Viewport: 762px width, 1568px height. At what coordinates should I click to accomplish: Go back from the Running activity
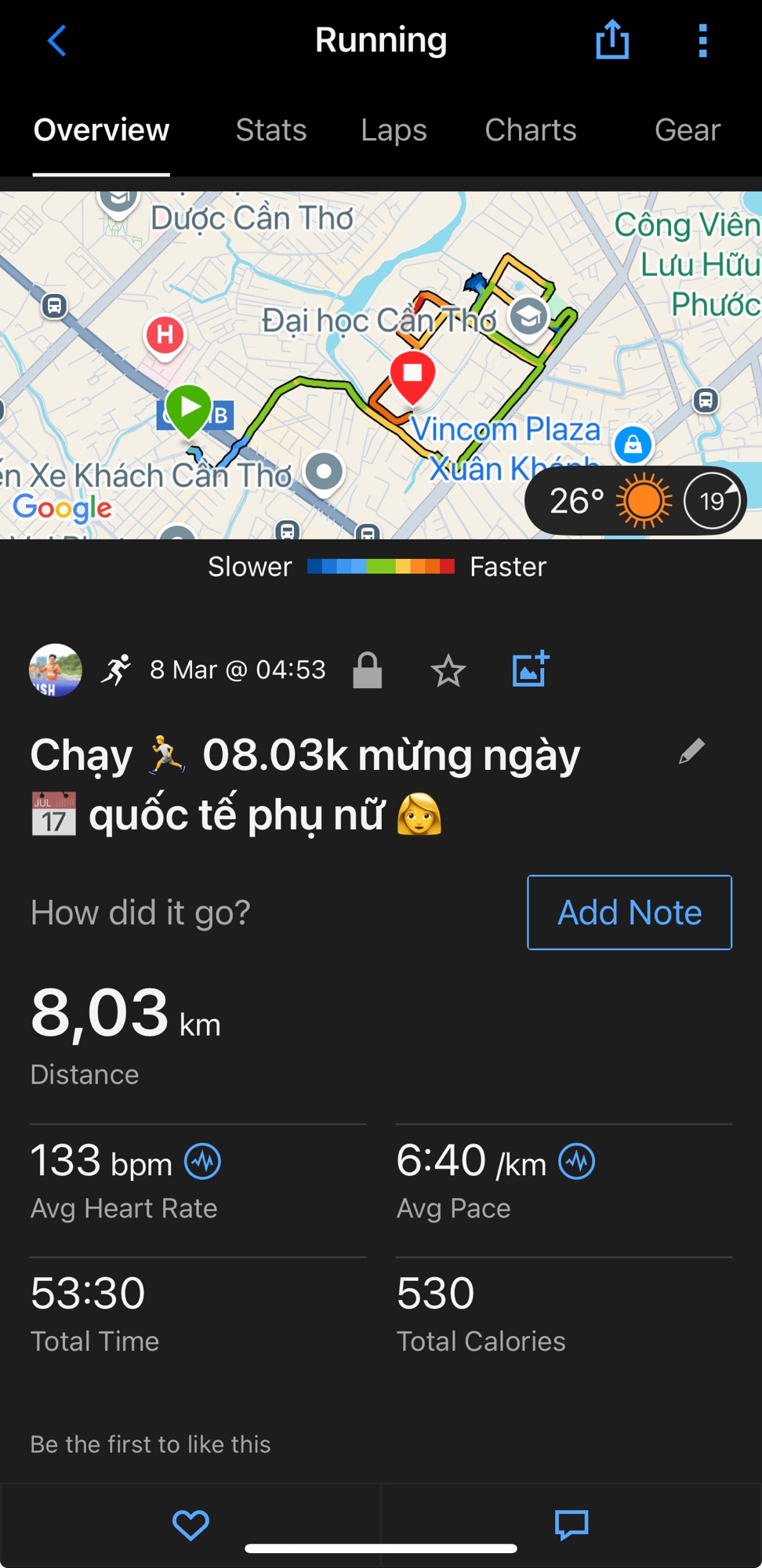tap(56, 41)
